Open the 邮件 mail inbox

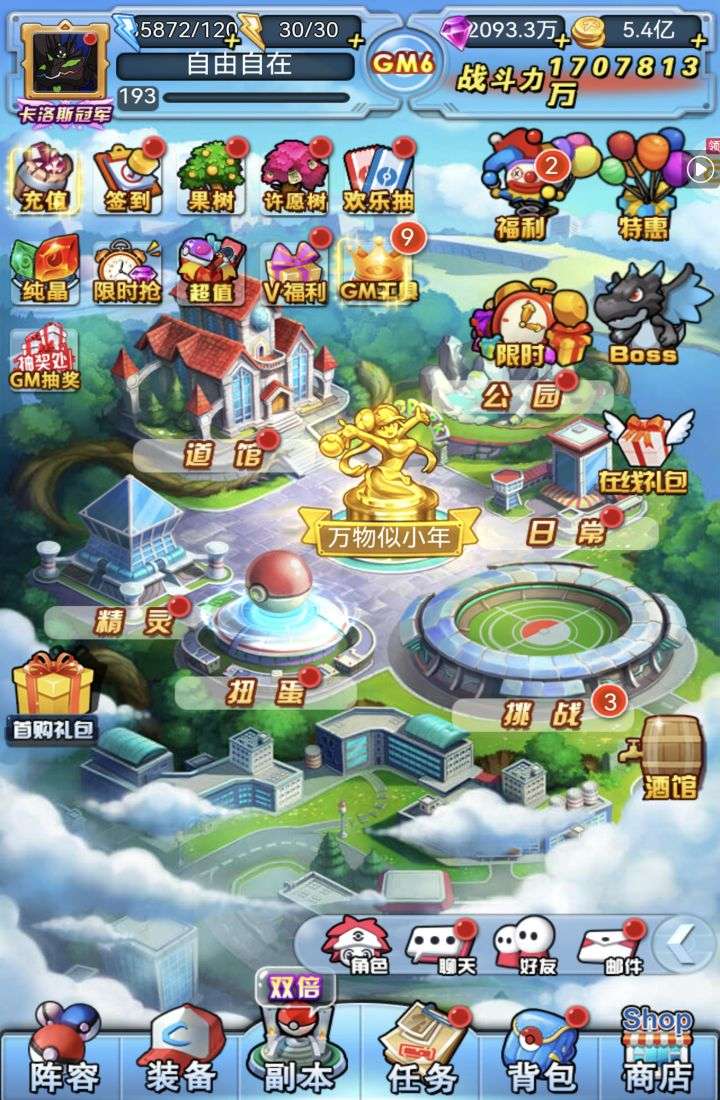tap(611, 947)
